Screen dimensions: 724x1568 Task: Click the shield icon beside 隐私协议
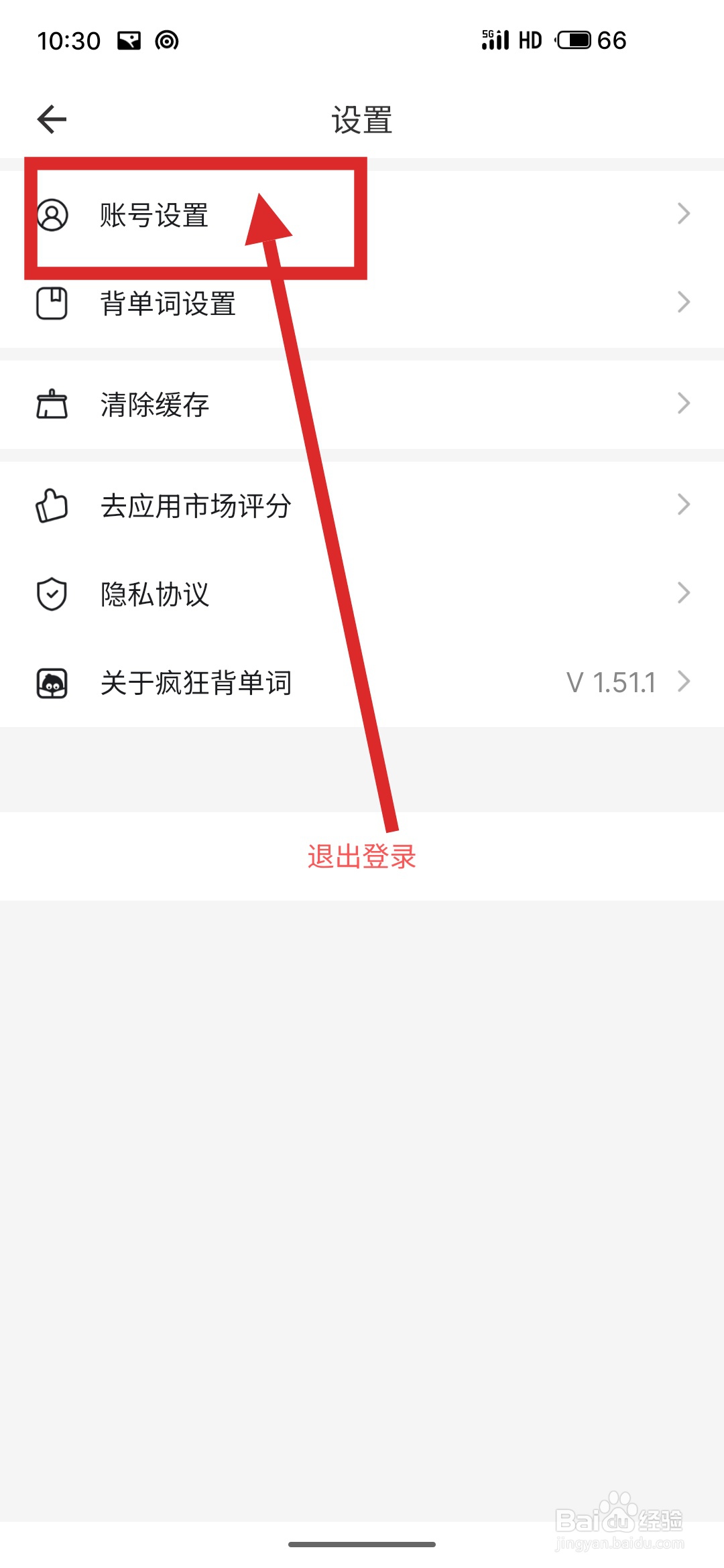(53, 592)
